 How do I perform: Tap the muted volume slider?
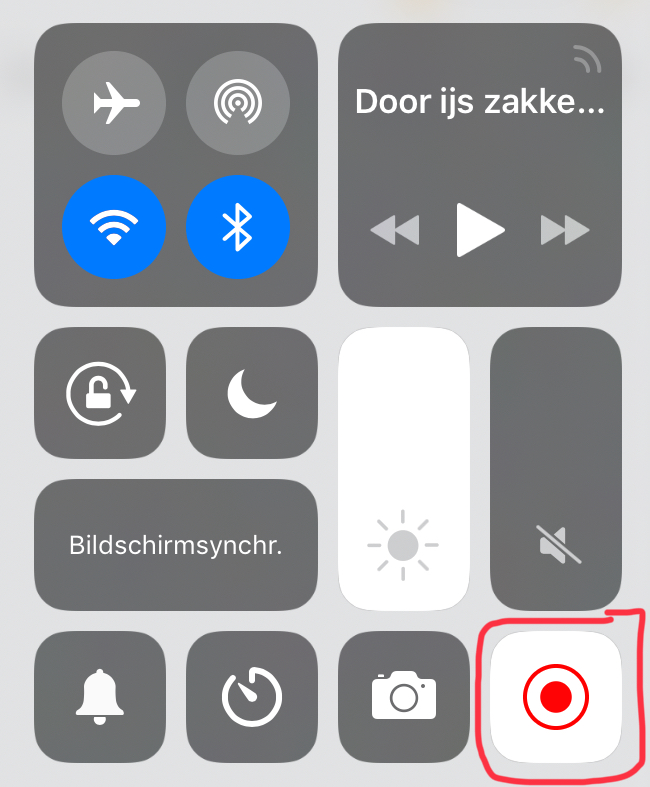(x=555, y=470)
